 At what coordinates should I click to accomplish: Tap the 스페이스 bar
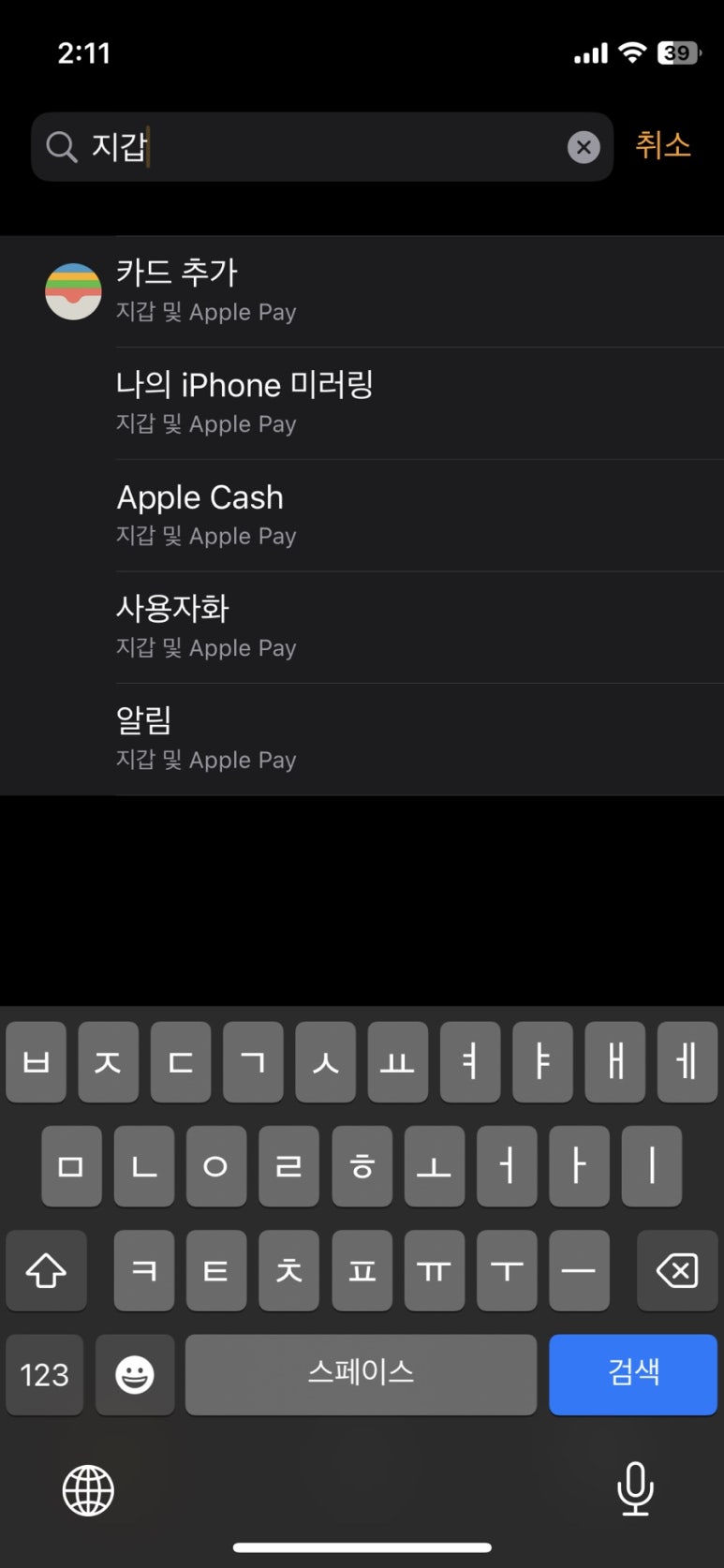(x=361, y=1374)
